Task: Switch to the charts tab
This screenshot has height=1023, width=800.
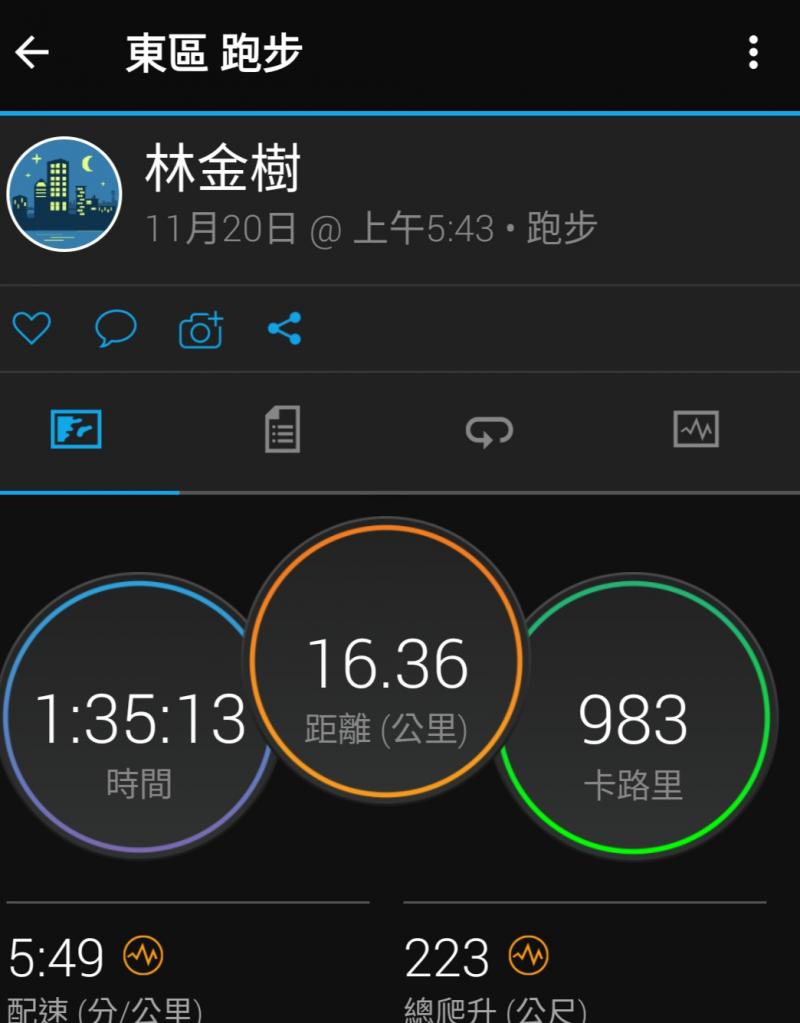Action: [696, 430]
